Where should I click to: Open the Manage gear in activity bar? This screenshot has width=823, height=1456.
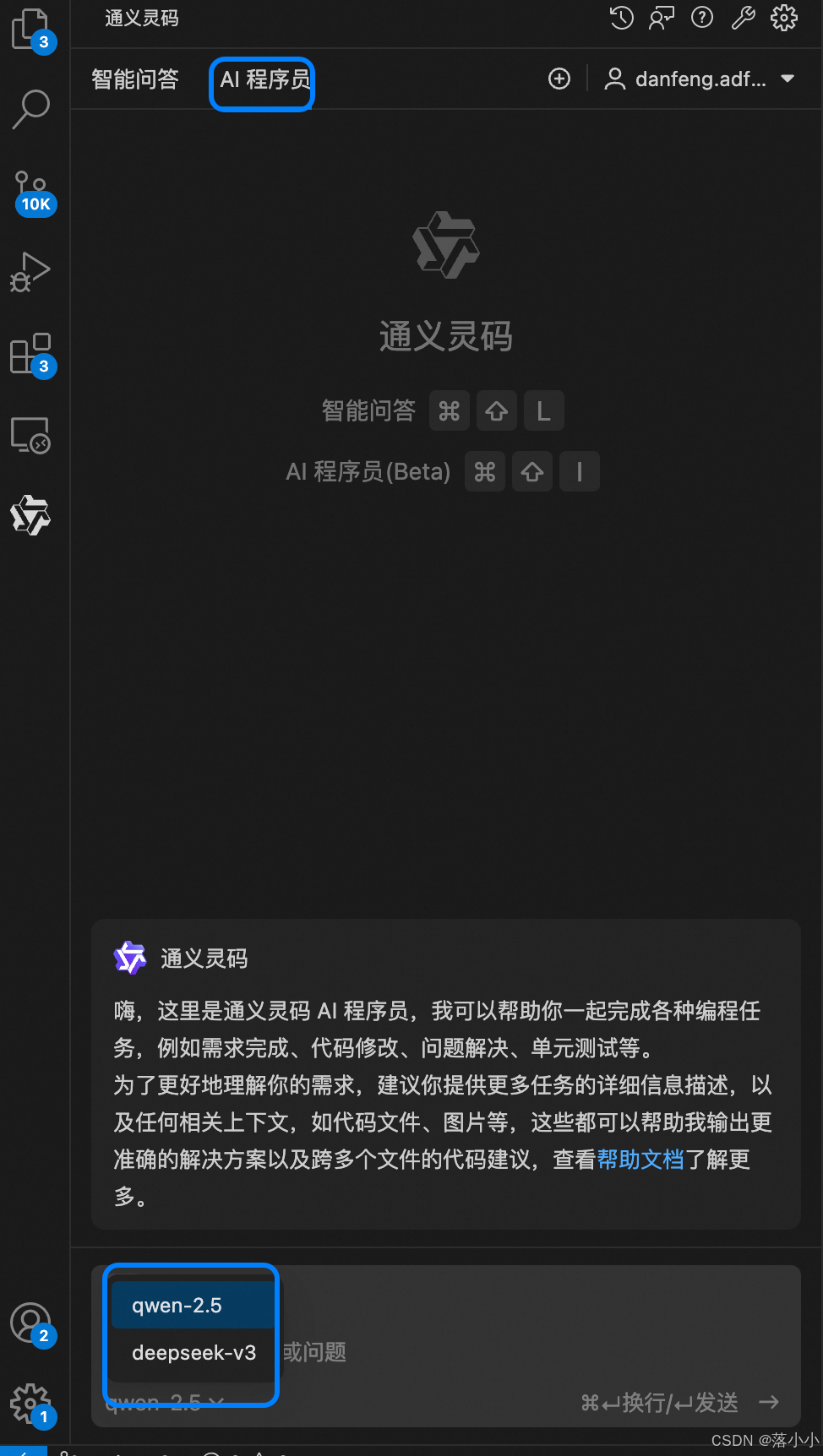tap(30, 1404)
